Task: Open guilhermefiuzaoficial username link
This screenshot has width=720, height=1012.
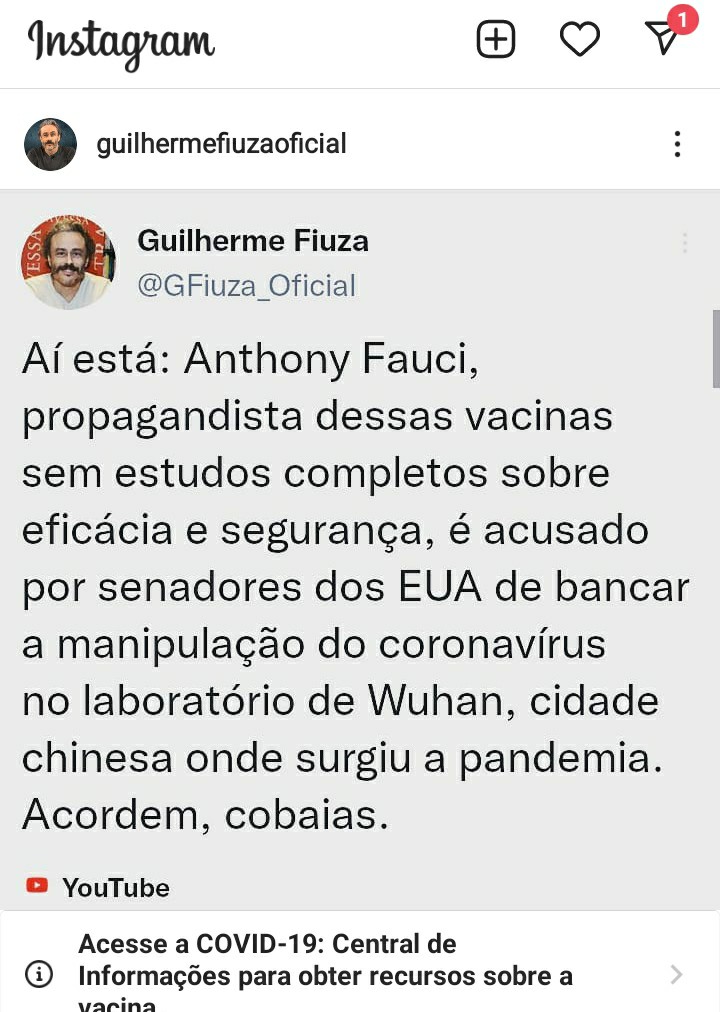Action: [221, 144]
